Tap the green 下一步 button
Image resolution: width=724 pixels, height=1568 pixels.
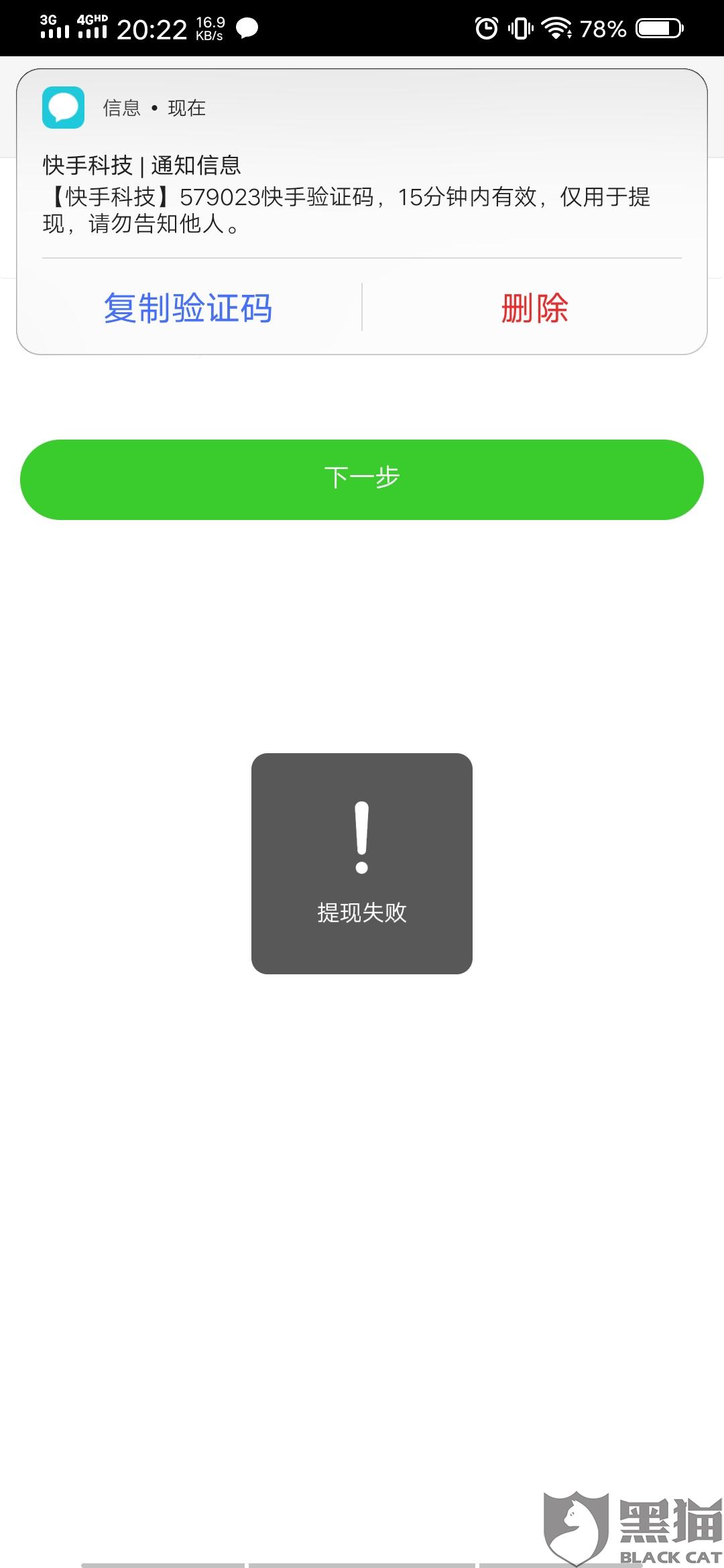click(362, 480)
